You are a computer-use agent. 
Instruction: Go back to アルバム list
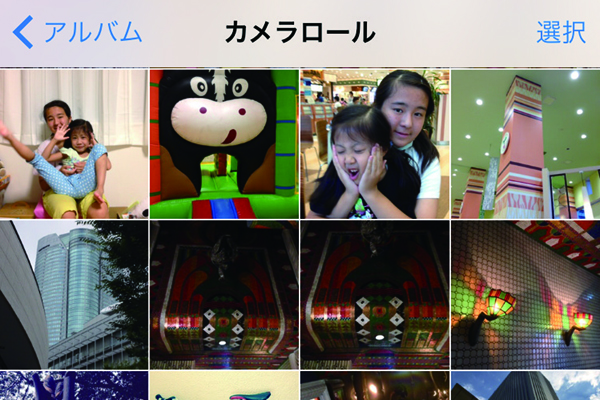[x=77, y=32]
